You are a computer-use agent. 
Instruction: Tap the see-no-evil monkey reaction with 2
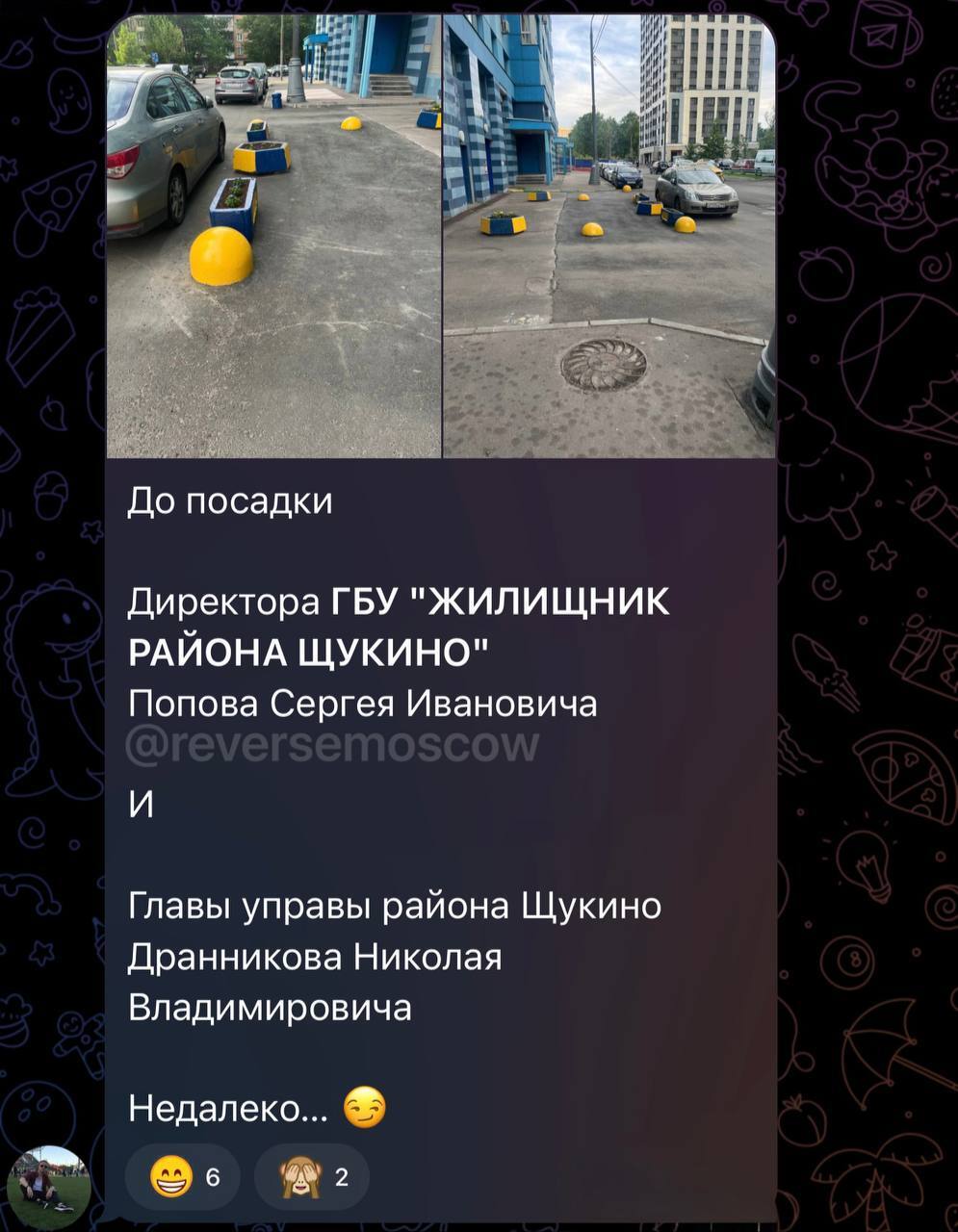pyautogui.click(x=312, y=1176)
